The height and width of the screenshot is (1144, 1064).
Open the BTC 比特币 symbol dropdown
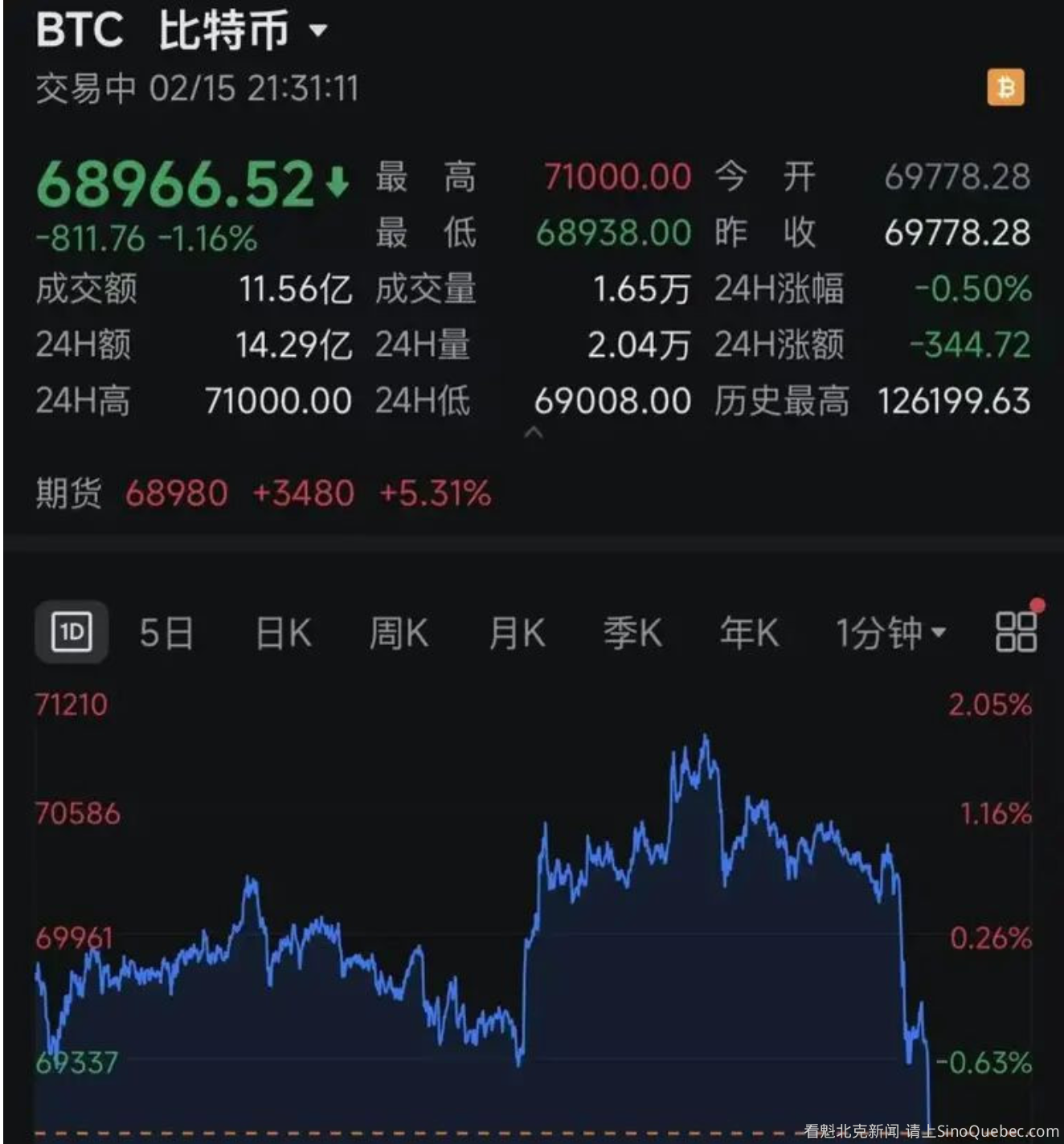coord(318,31)
